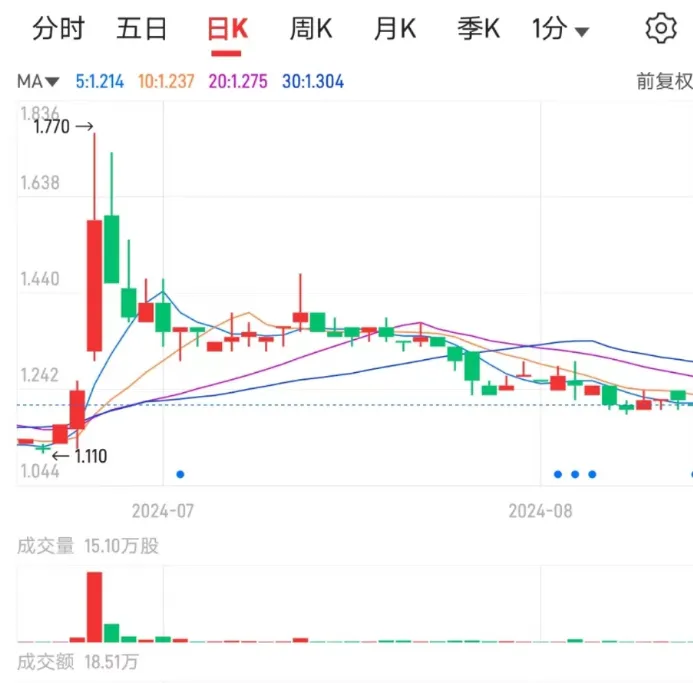Change the 前复权 price adjustment mode
The height and width of the screenshot is (683, 693).
click(664, 81)
